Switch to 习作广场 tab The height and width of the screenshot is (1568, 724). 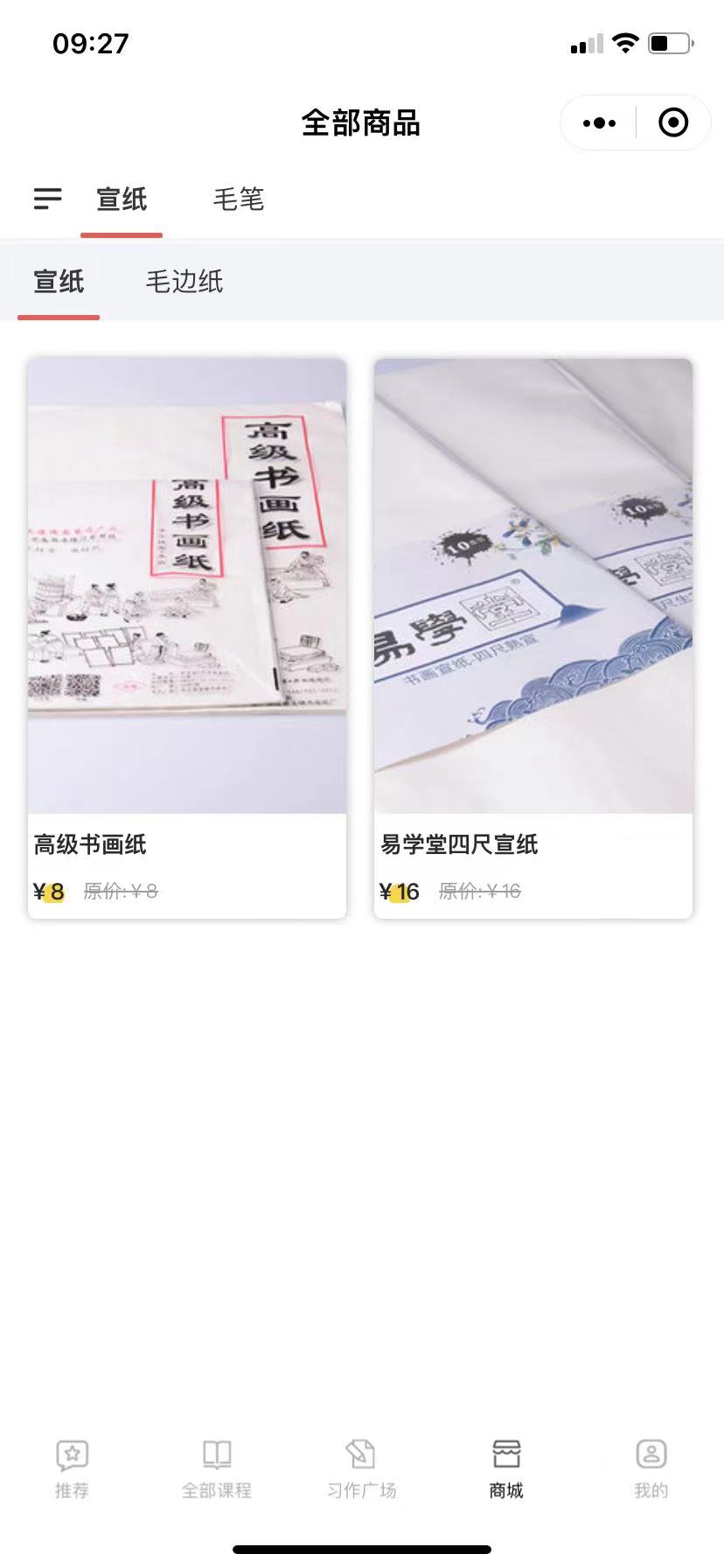(362, 1469)
